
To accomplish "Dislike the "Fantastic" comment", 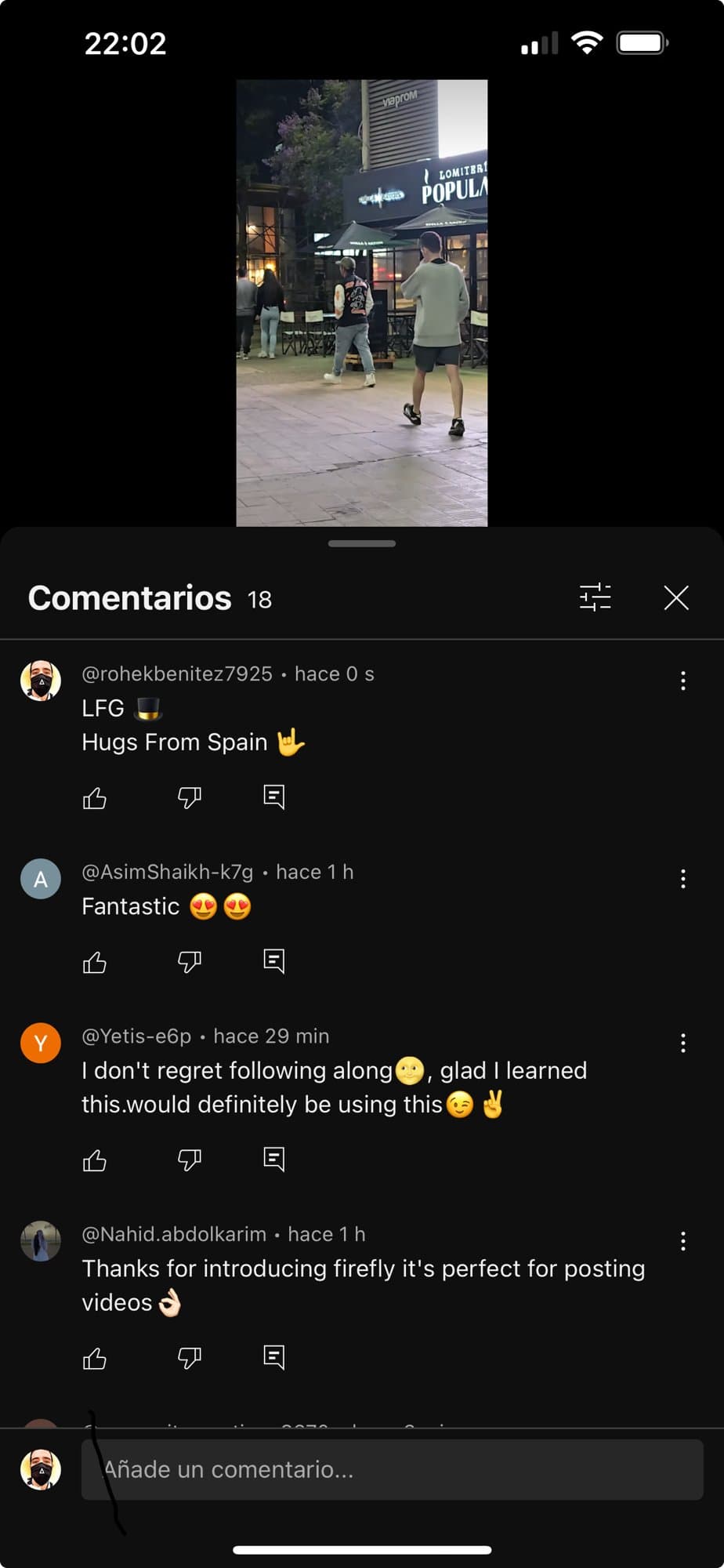I will pyautogui.click(x=189, y=962).
